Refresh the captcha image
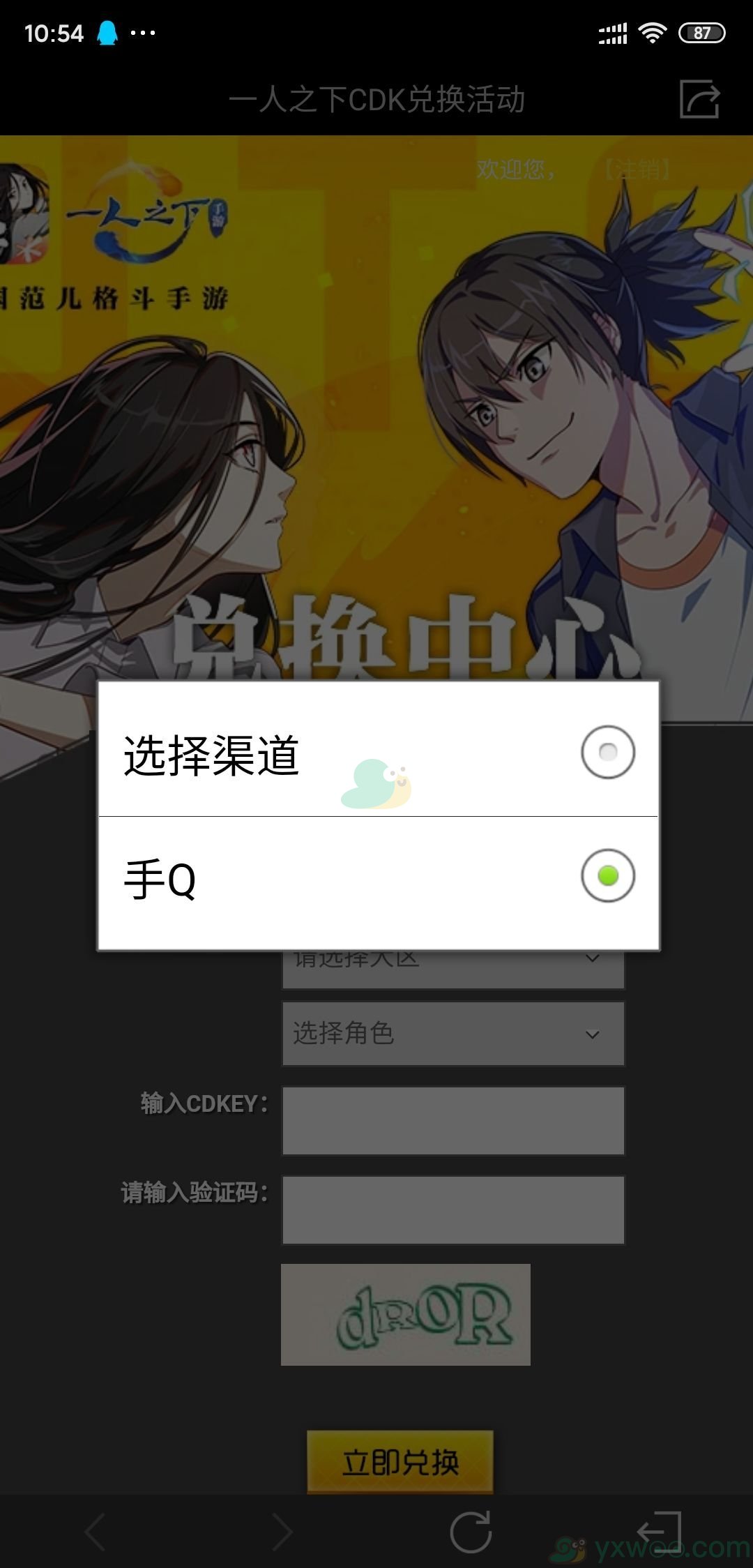753x1568 pixels. pyautogui.click(x=405, y=1314)
